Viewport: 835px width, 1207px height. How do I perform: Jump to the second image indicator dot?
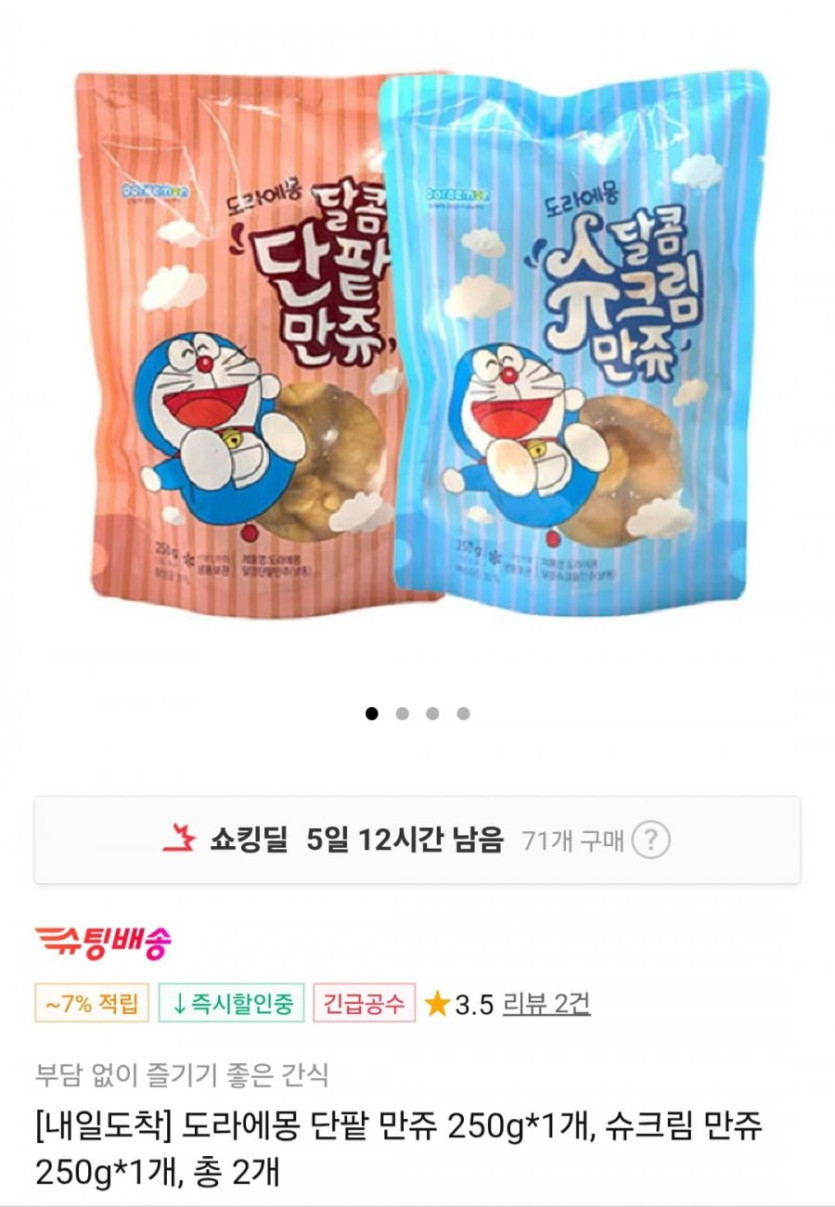402,713
